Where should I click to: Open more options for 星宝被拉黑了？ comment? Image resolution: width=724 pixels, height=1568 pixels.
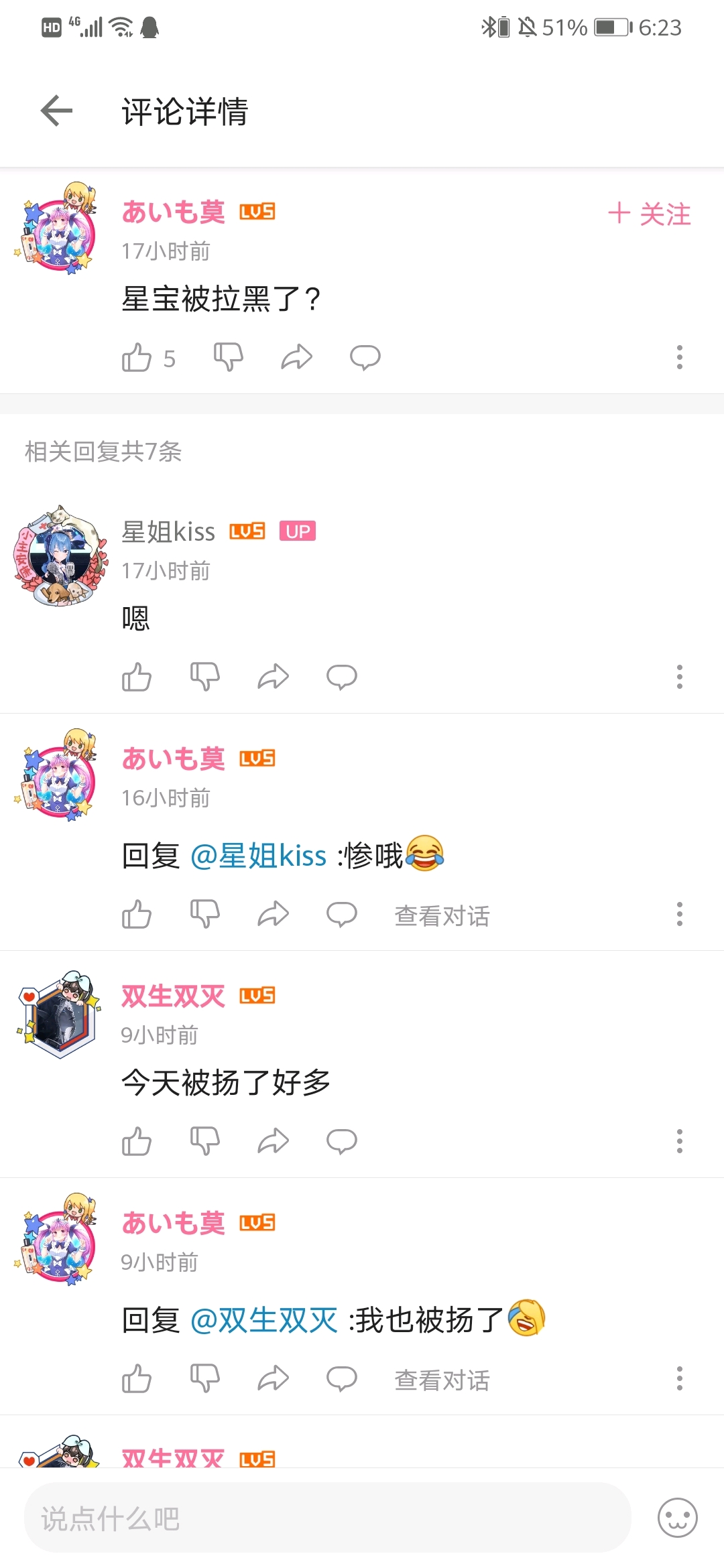679,357
